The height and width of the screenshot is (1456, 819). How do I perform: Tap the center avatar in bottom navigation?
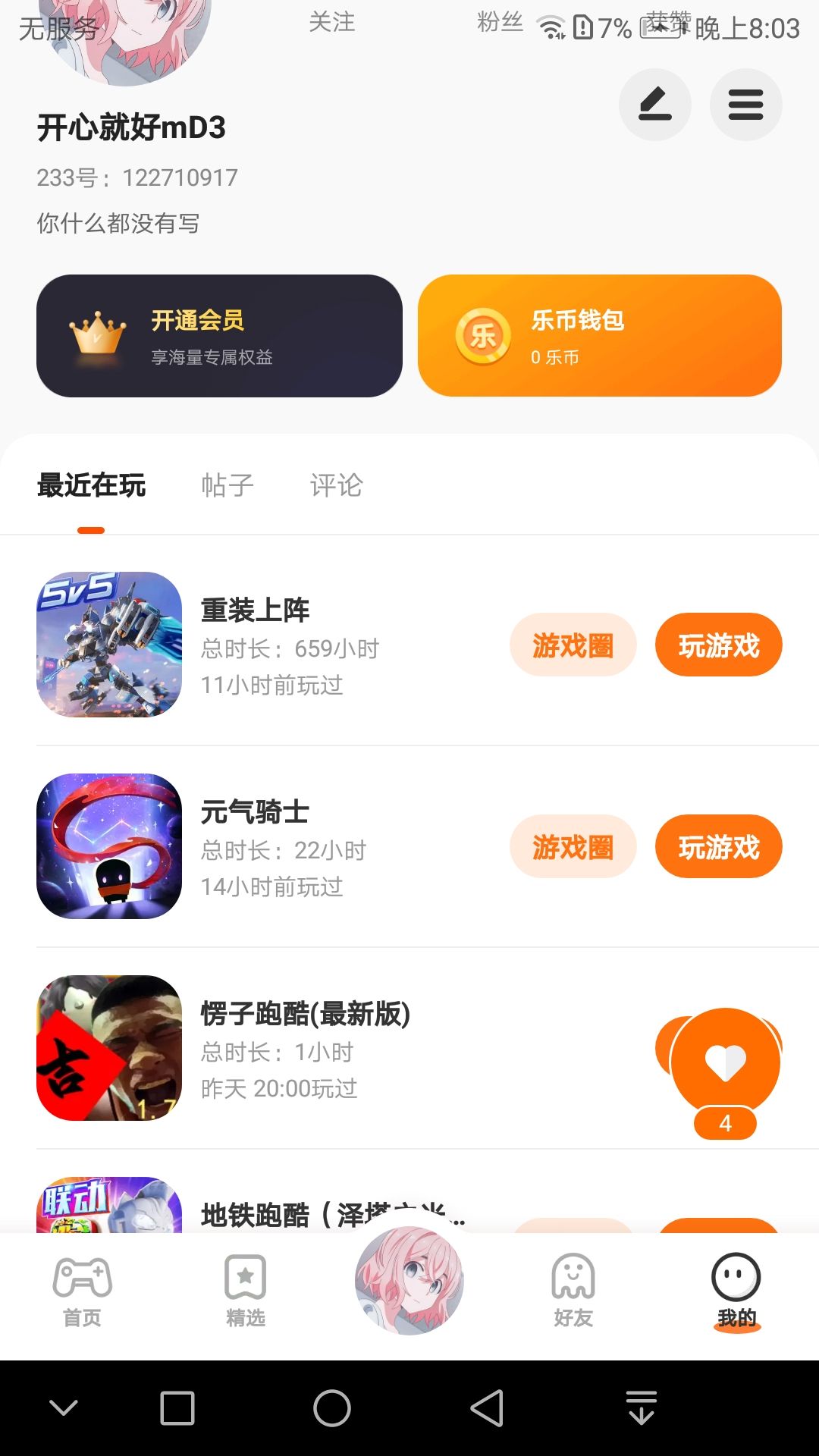tap(409, 1282)
